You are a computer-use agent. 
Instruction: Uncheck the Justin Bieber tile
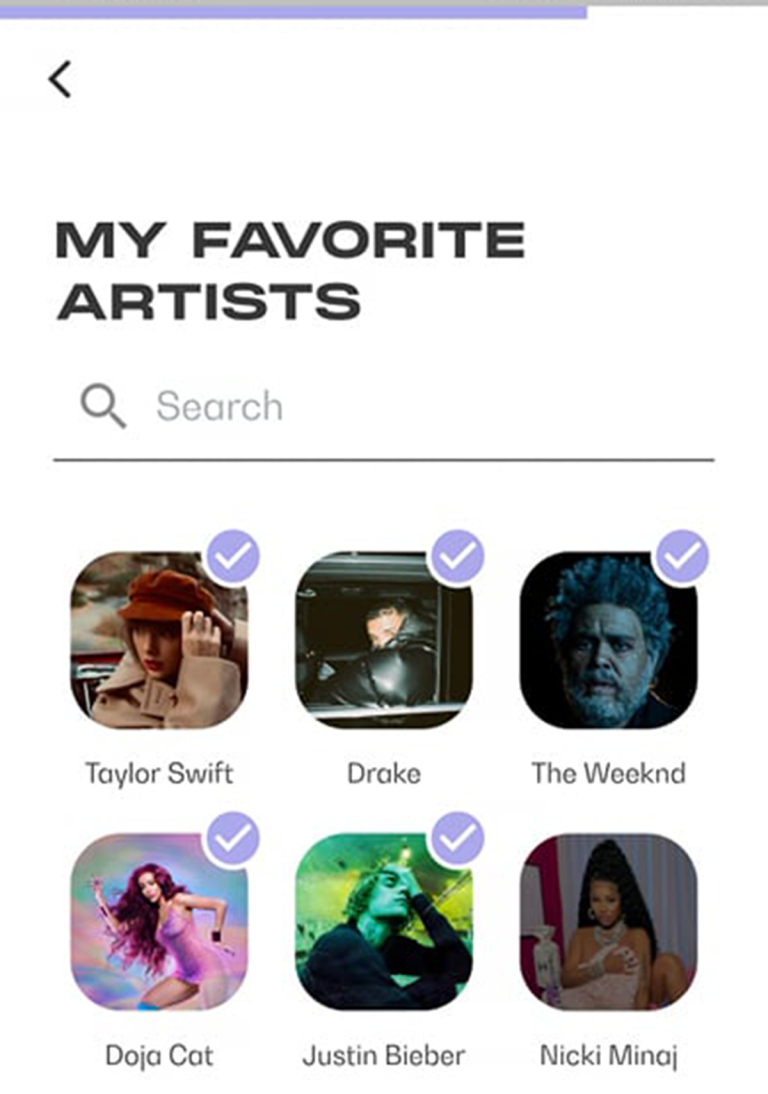[x=383, y=922]
